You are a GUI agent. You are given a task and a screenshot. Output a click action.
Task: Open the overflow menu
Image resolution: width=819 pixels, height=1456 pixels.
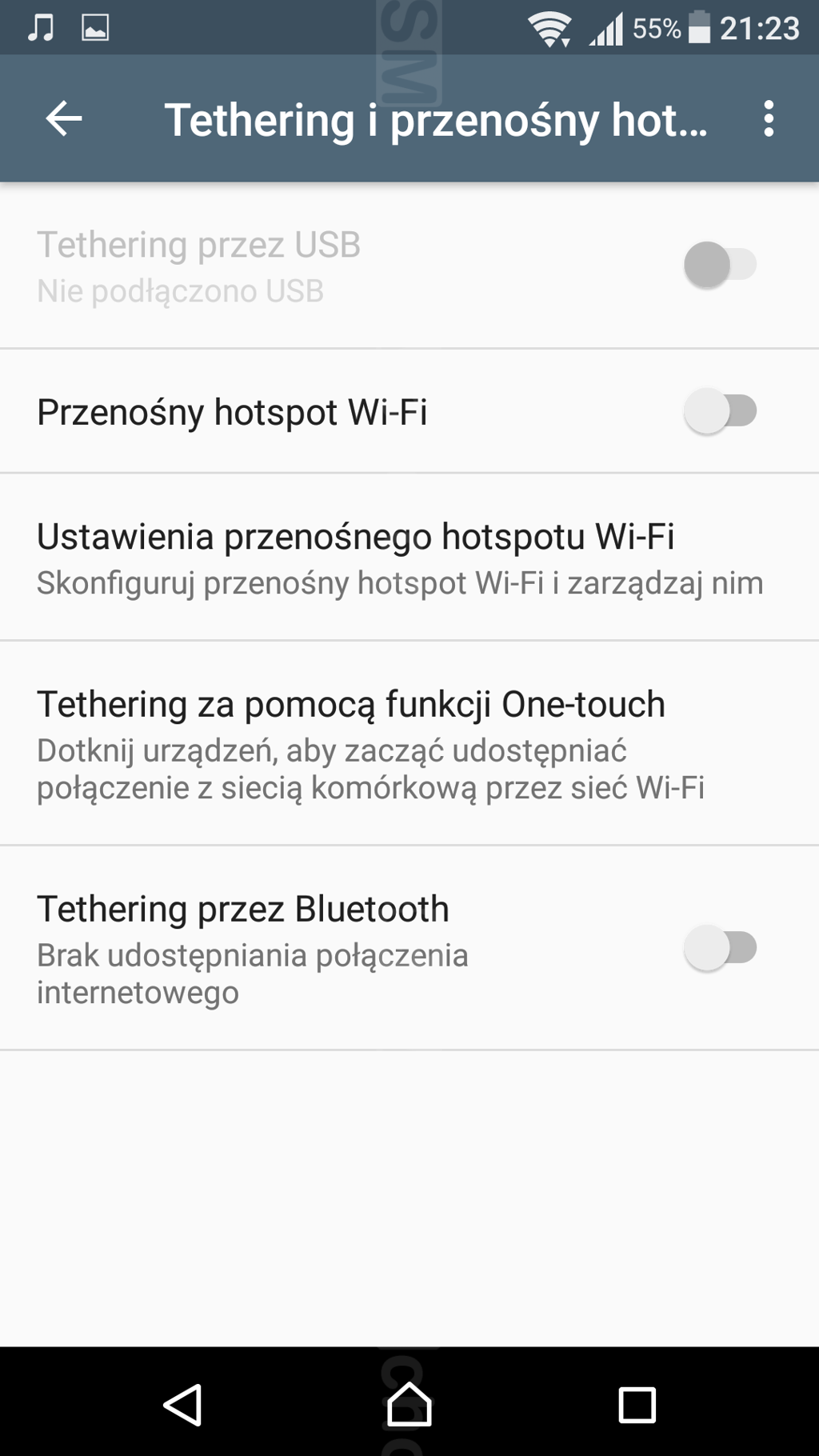[769, 119]
